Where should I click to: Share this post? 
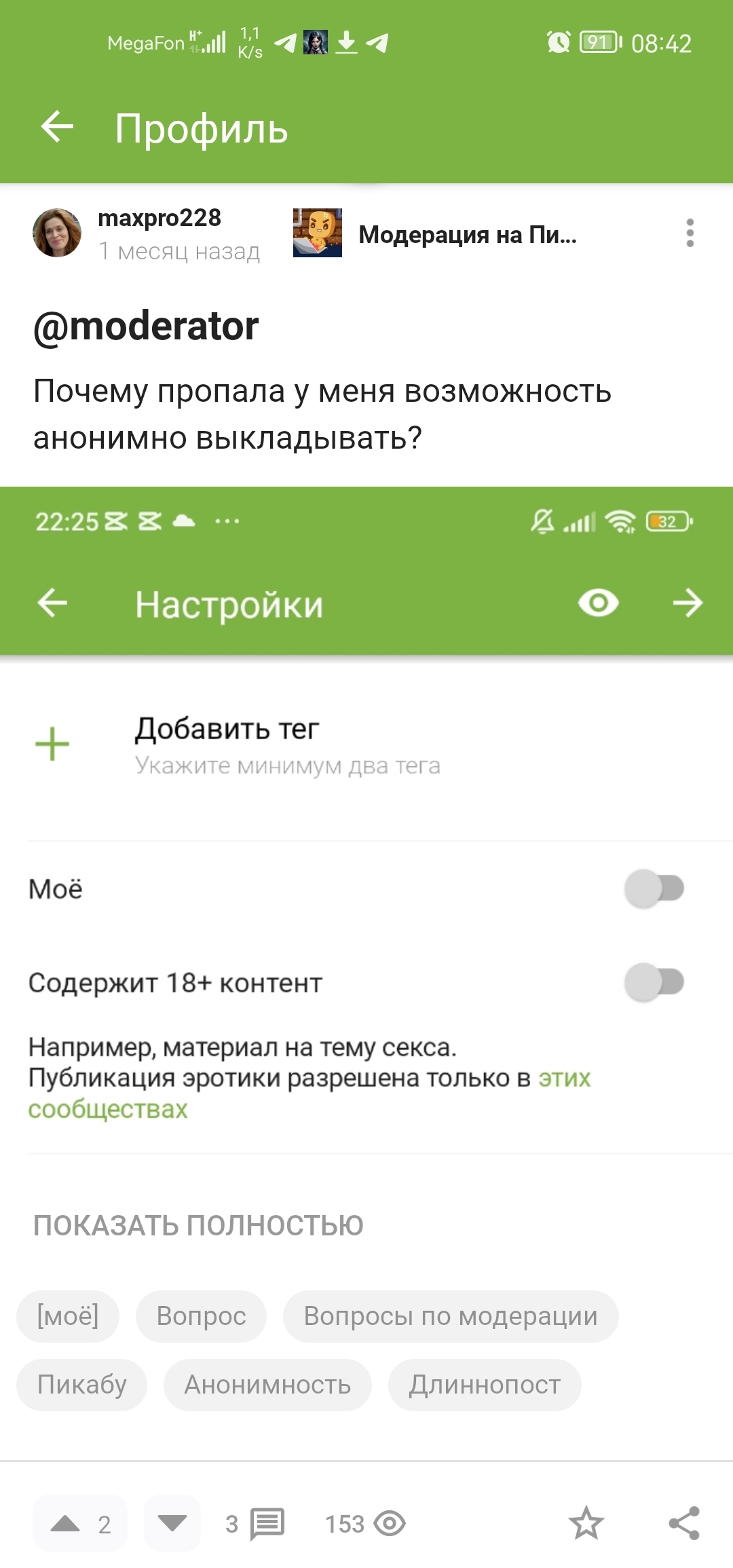coord(684,1524)
